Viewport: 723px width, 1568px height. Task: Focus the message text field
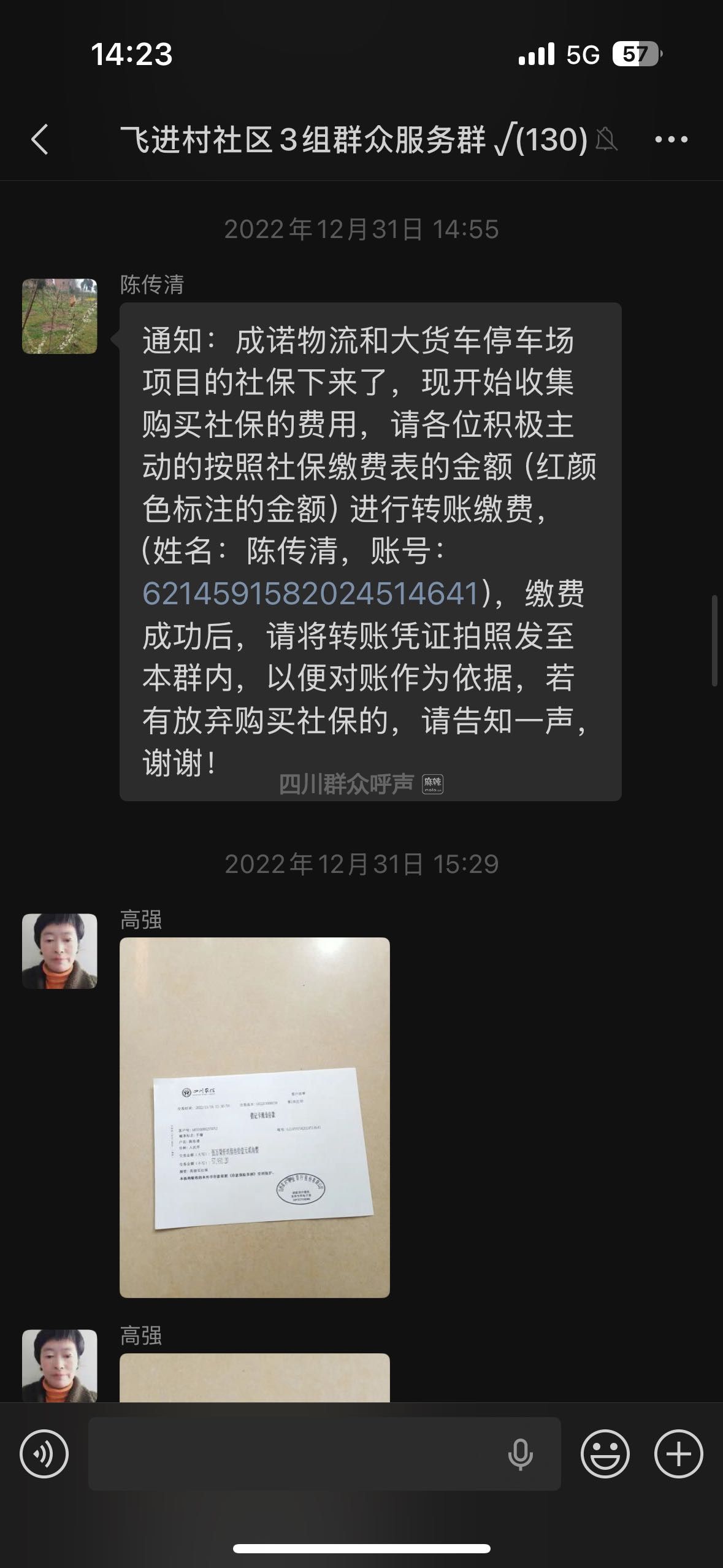point(294,1453)
